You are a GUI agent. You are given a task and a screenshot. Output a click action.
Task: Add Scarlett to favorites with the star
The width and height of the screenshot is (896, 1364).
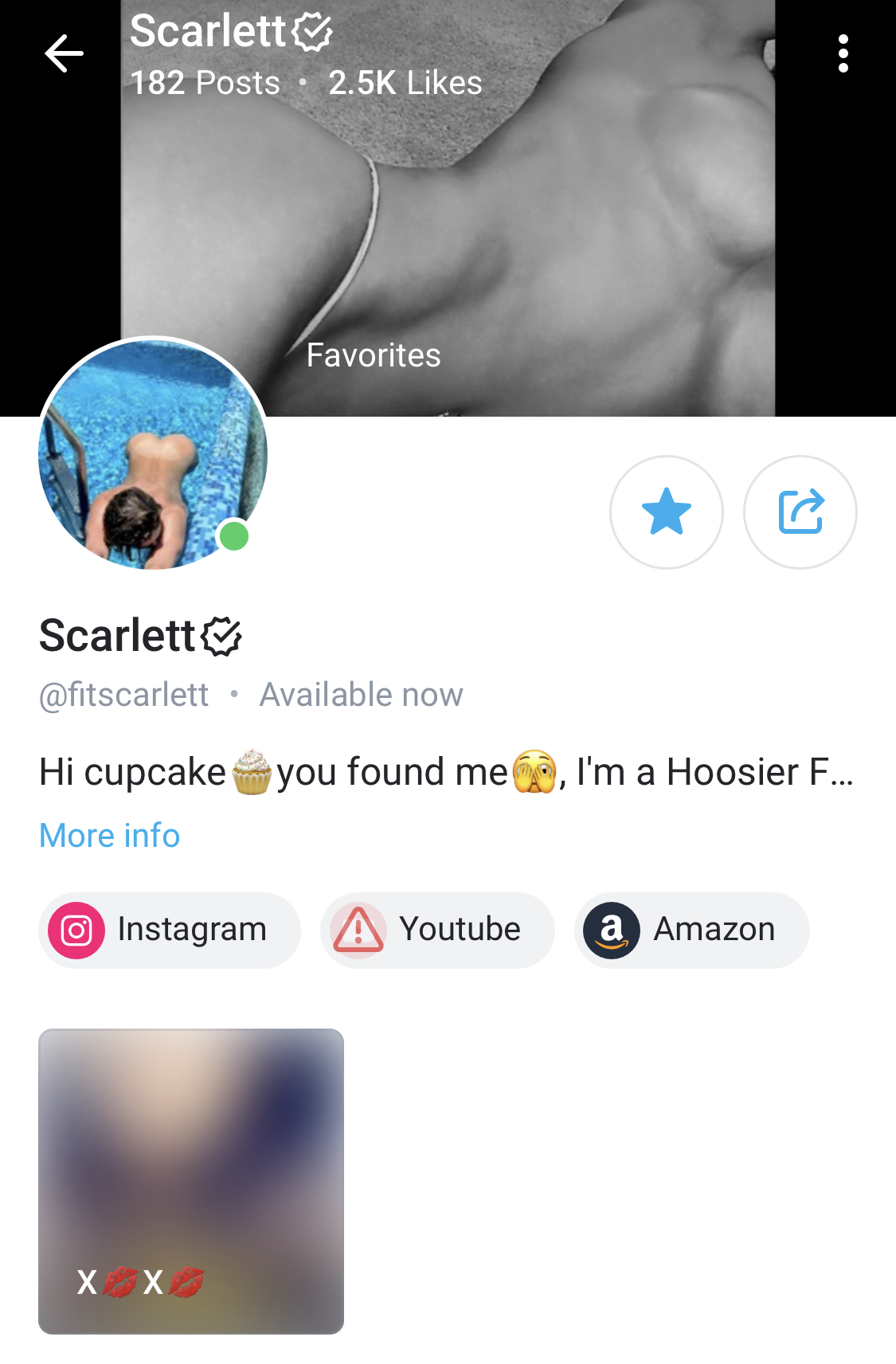(666, 511)
